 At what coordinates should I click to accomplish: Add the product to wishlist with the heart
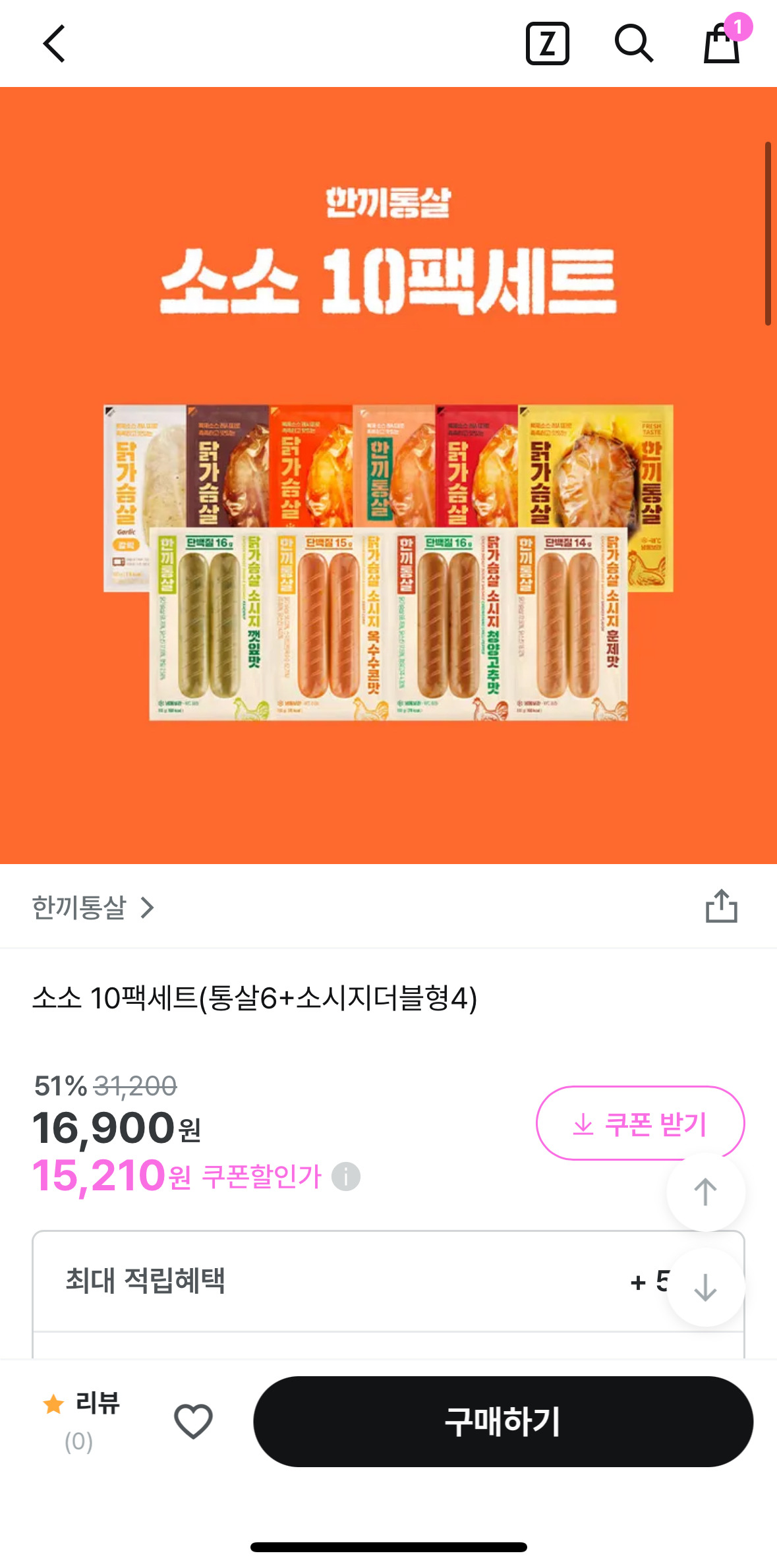(193, 1421)
